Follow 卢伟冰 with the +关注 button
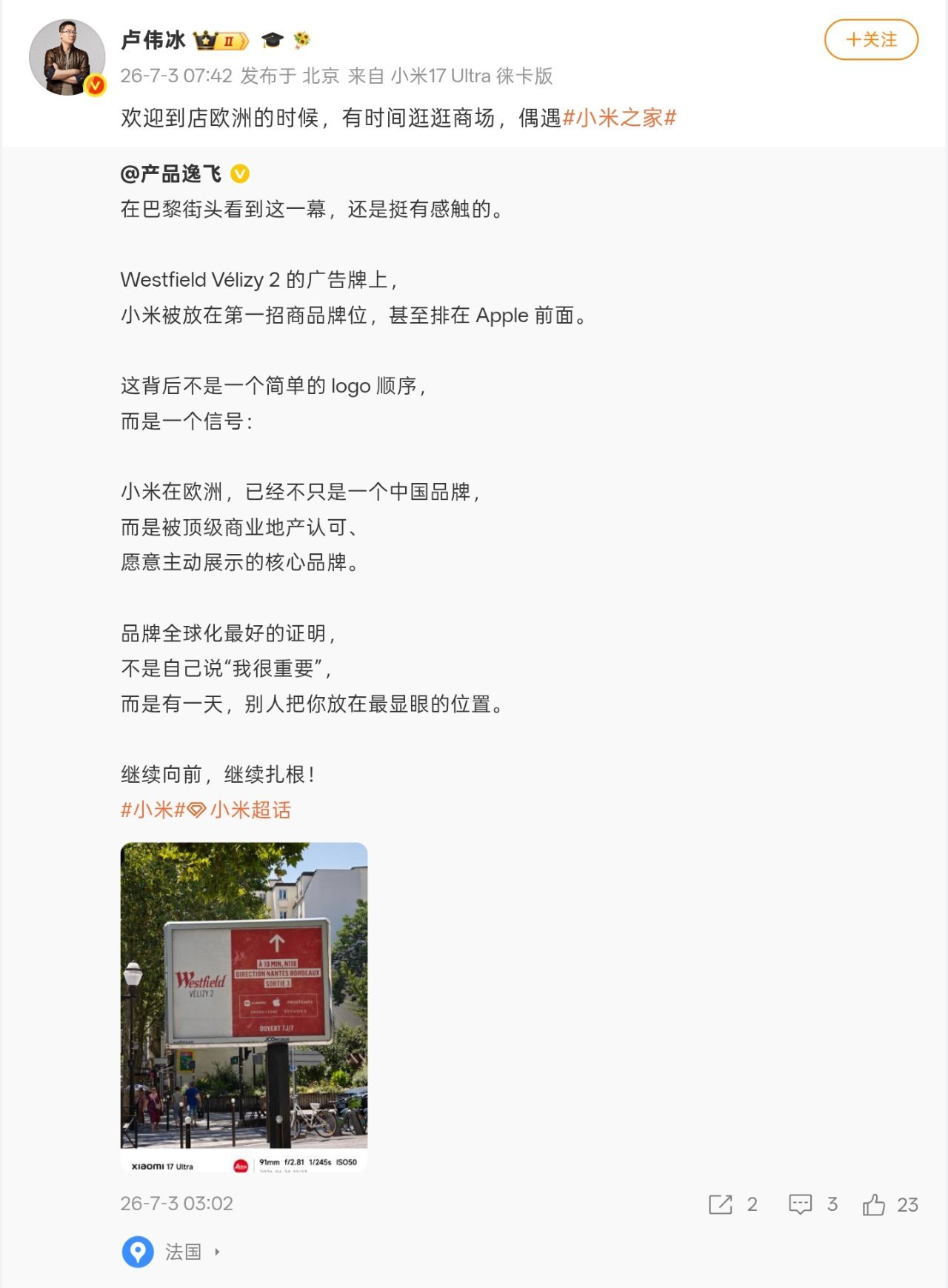948x1288 pixels. pos(871,40)
